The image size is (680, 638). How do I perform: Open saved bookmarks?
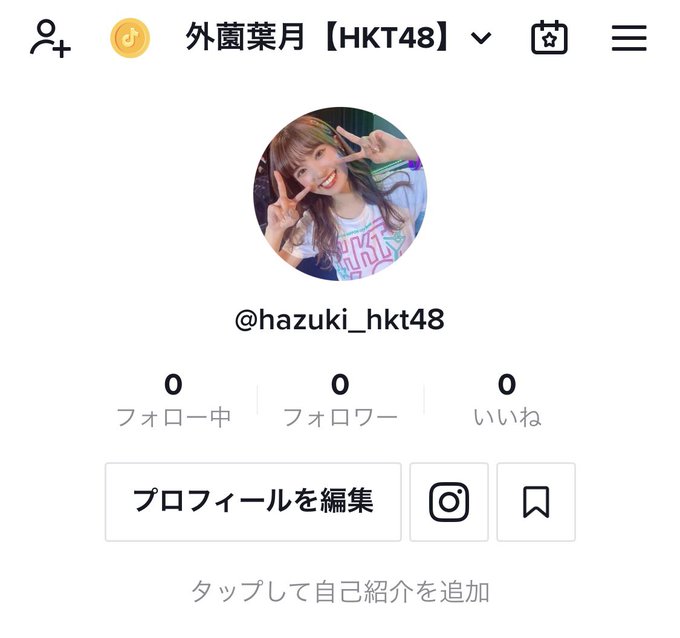click(536, 502)
